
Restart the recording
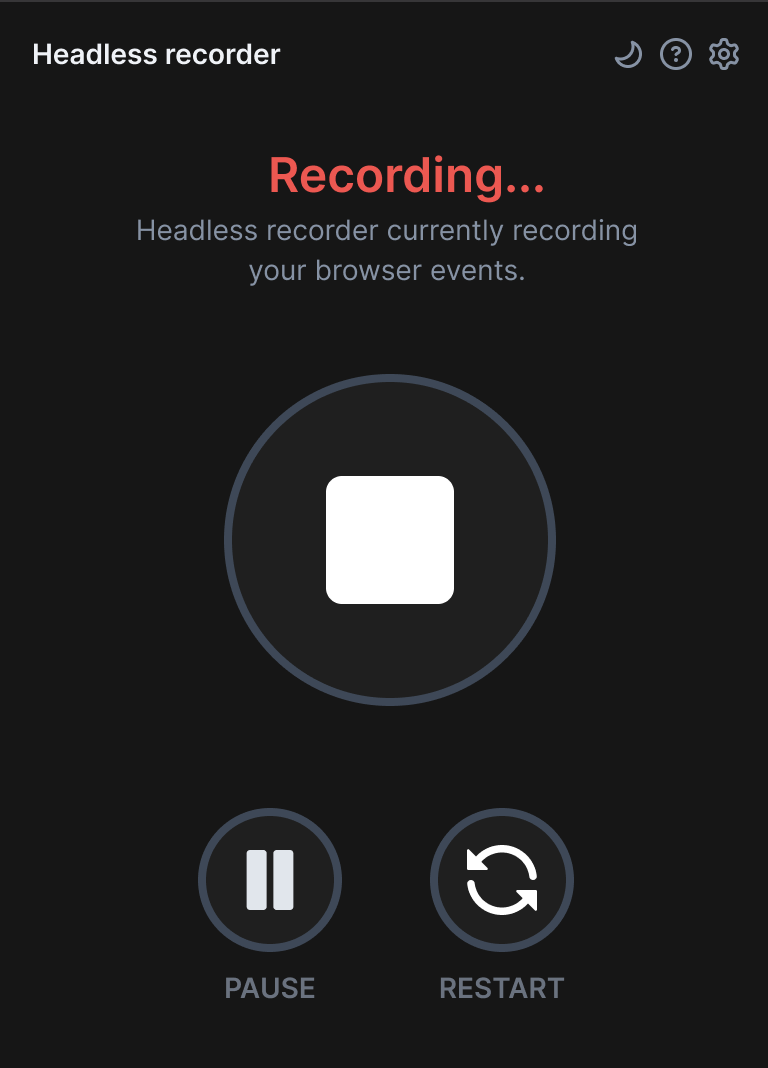(x=502, y=880)
